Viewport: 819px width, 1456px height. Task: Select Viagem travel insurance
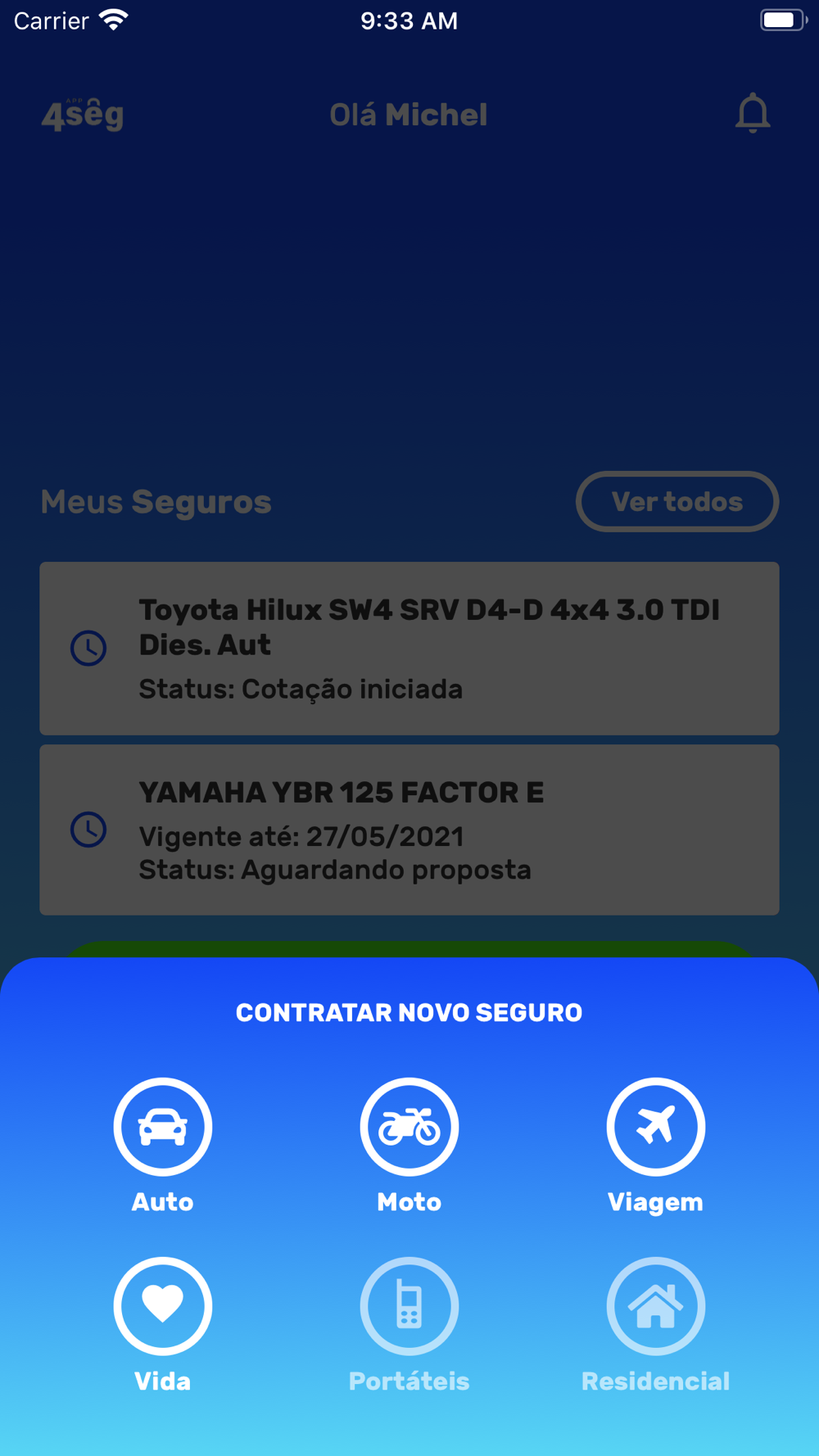[x=655, y=1127]
